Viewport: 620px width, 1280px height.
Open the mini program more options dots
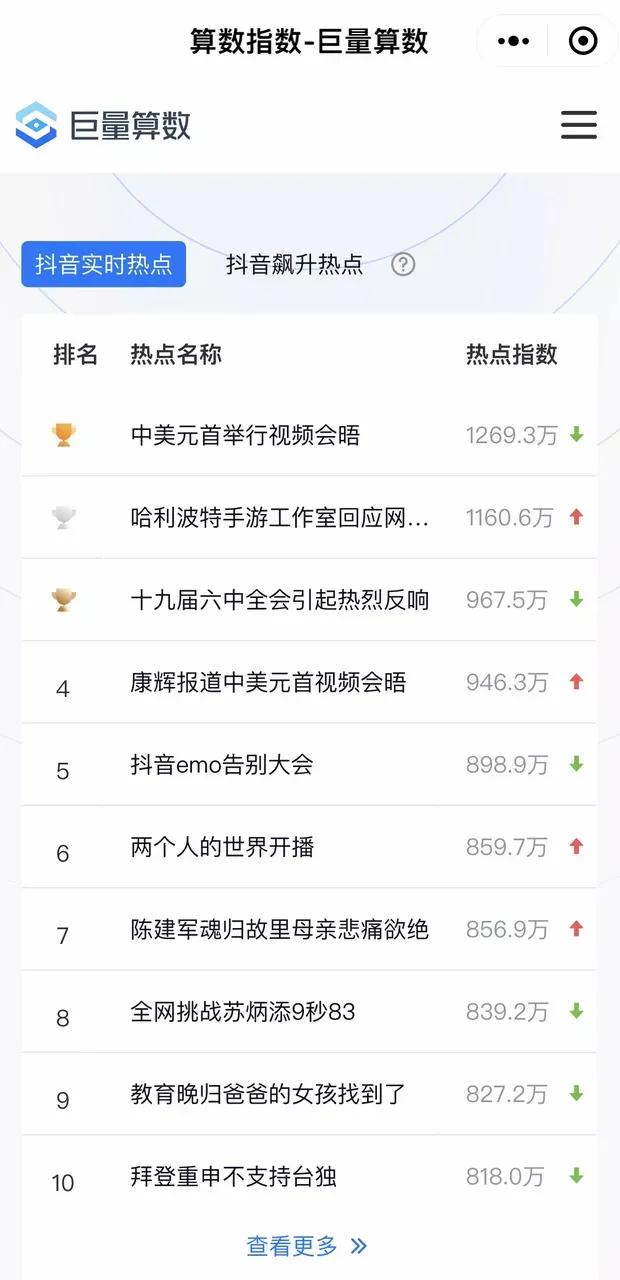click(x=514, y=41)
